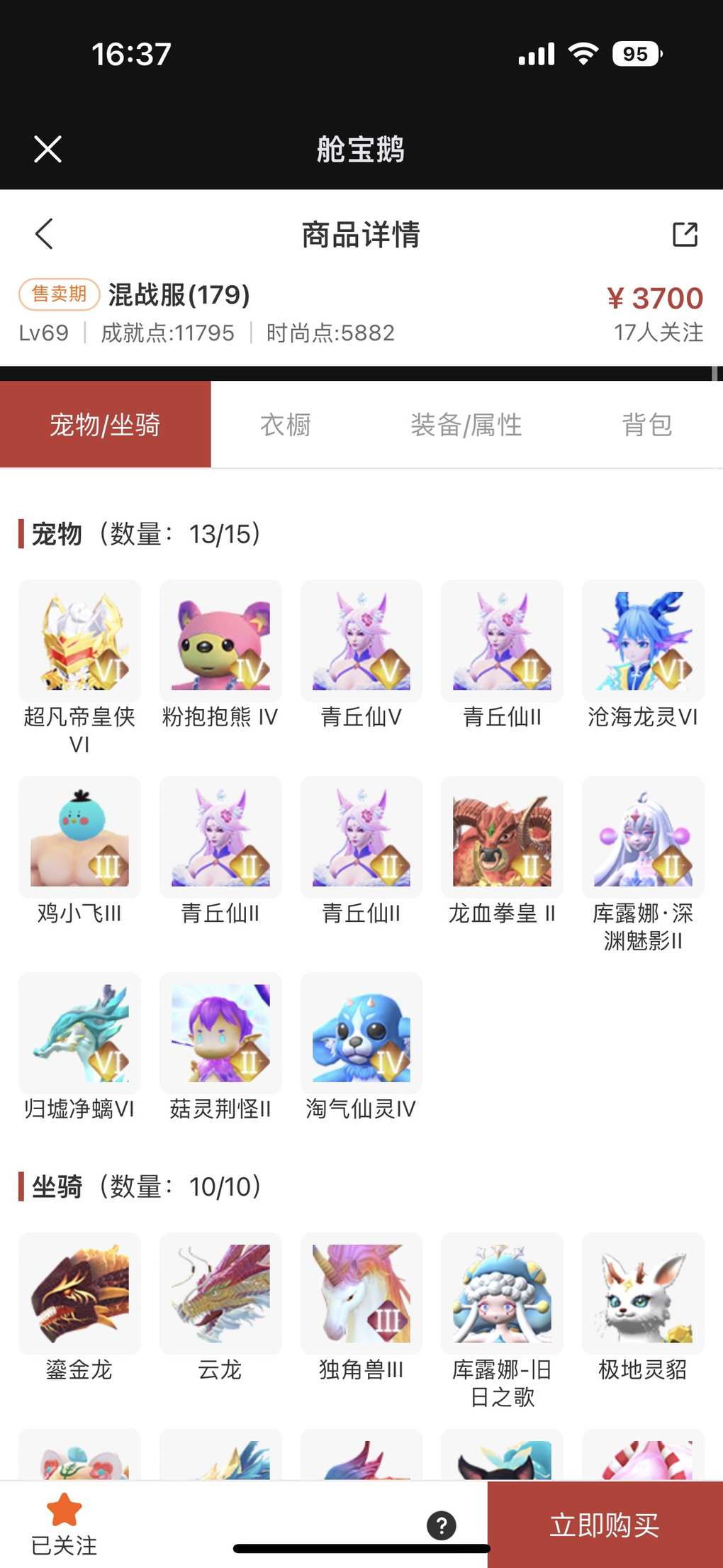Select the 宠物/坐骑 tab
This screenshot has height=1568, width=723.
[x=105, y=425]
